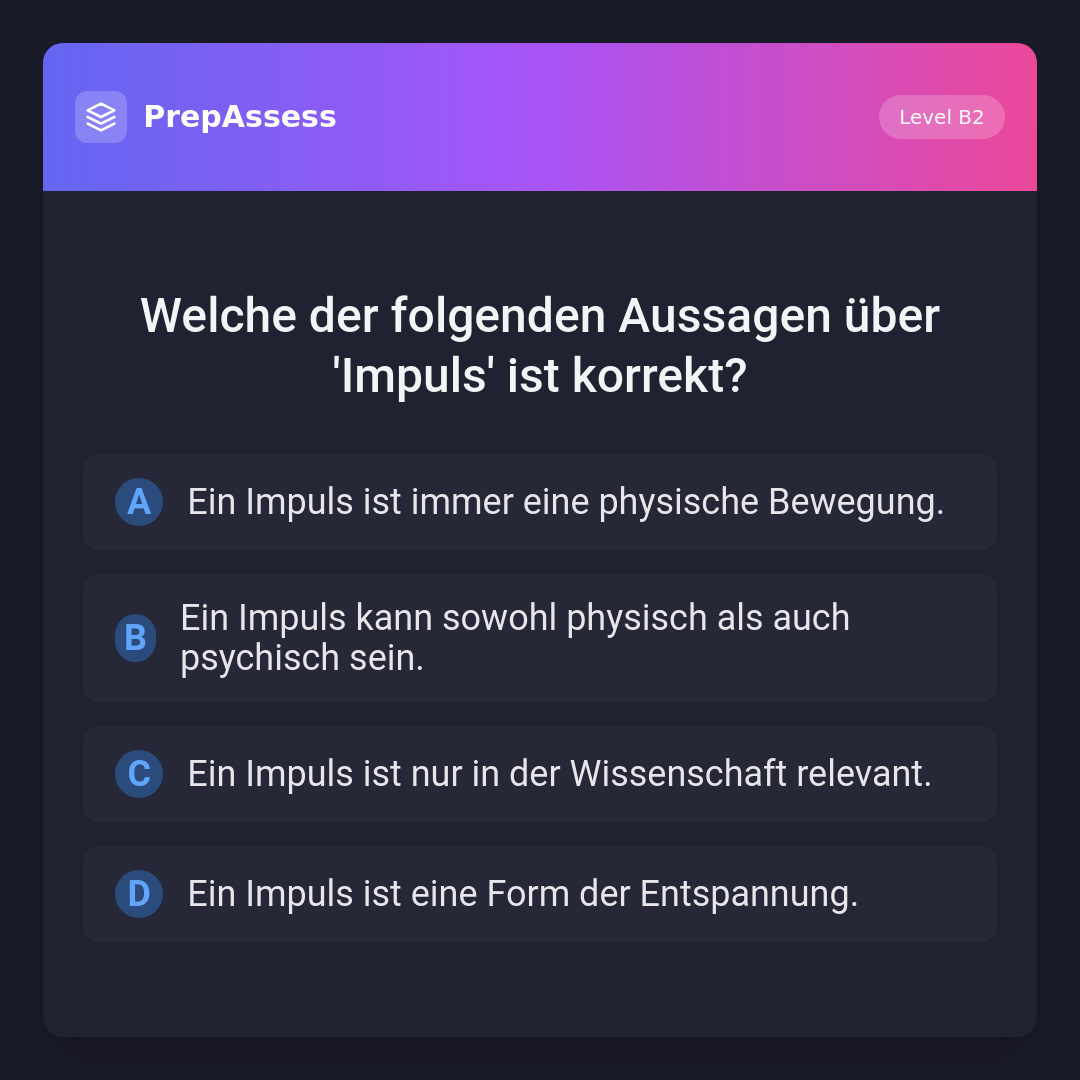
Task: Choose answer B: physisch als auch psychisch
Action: (x=540, y=638)
